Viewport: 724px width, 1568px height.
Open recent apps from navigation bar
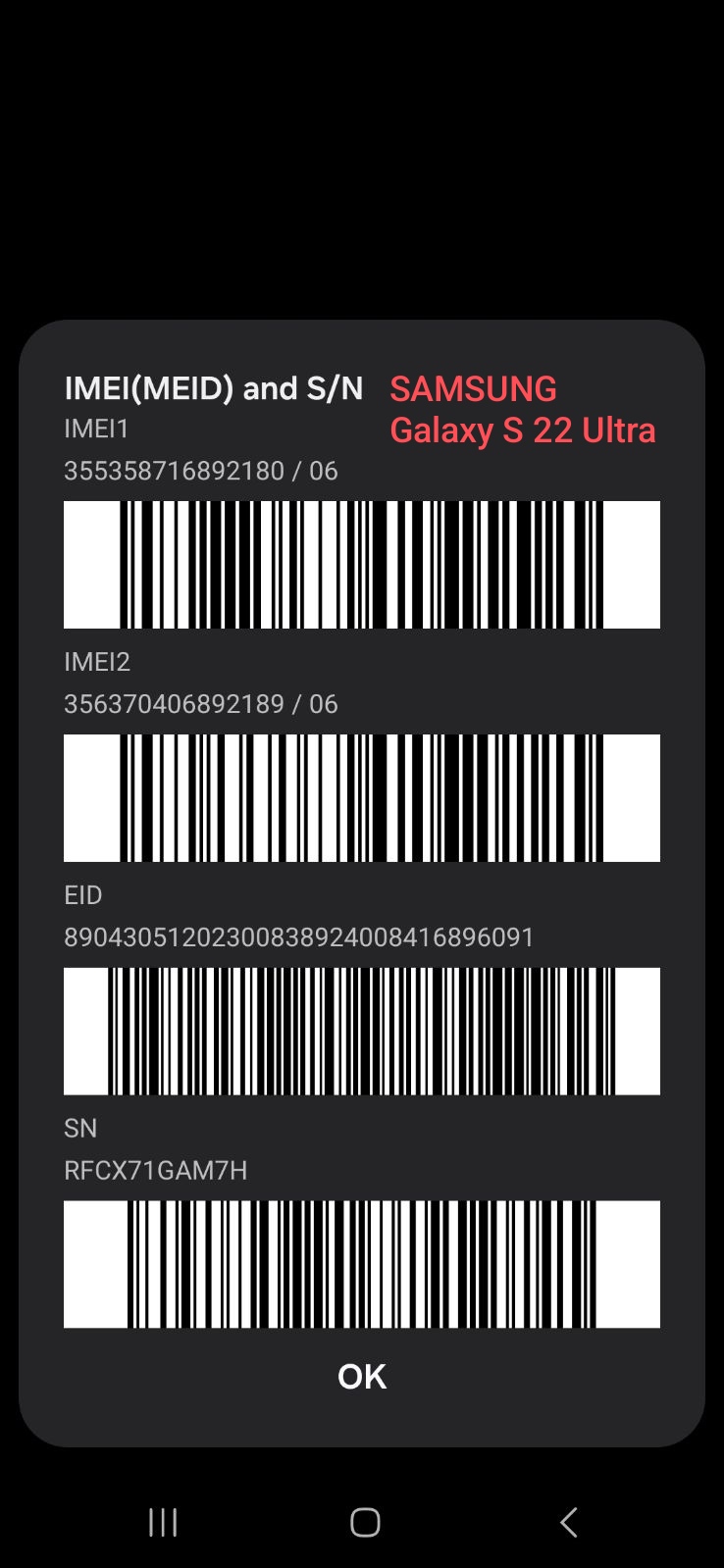163,1522
